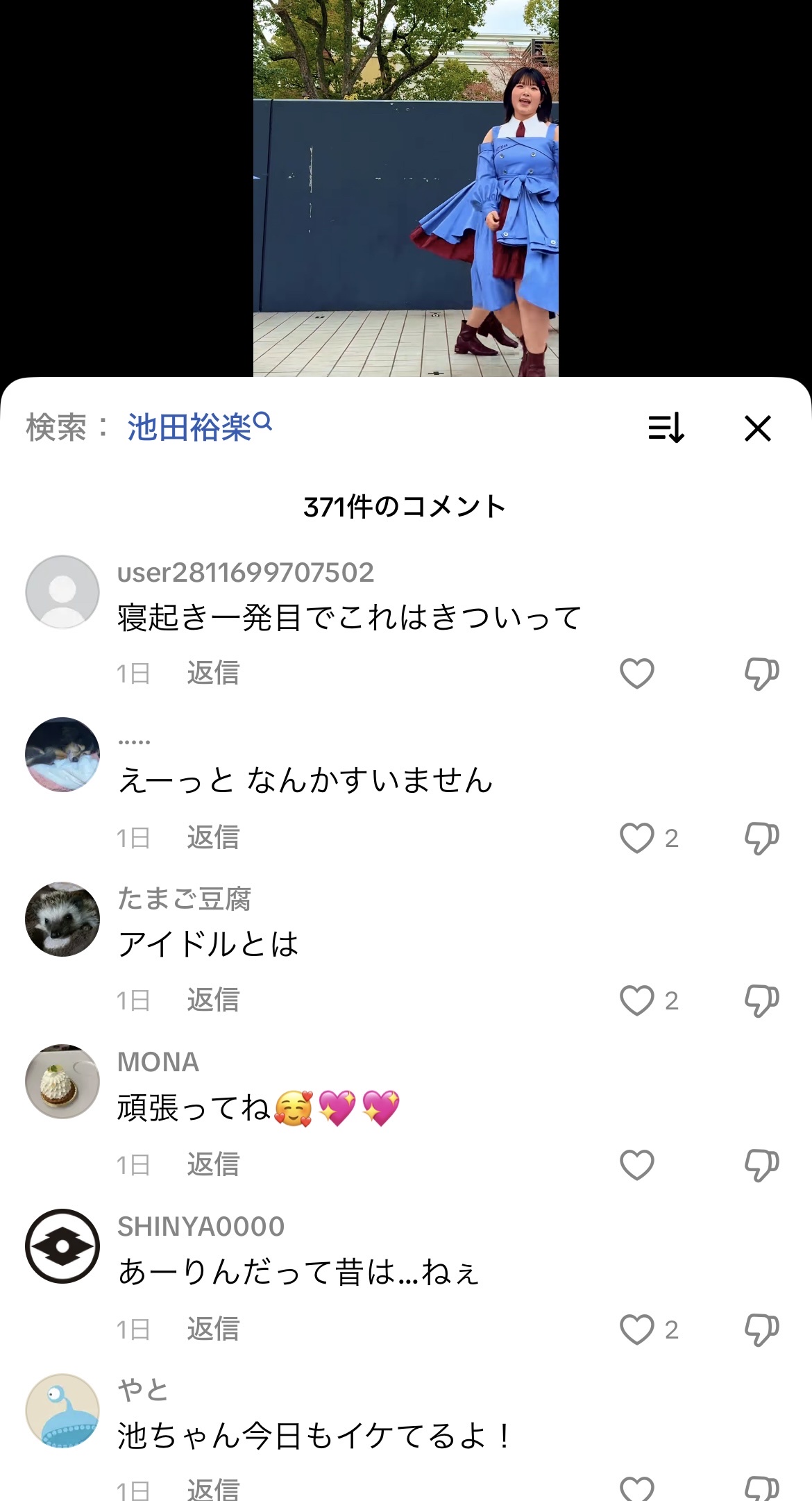The image size is (812, 1501).
Task: Reply to SHINYA0000's comment
Action: 213,1330
